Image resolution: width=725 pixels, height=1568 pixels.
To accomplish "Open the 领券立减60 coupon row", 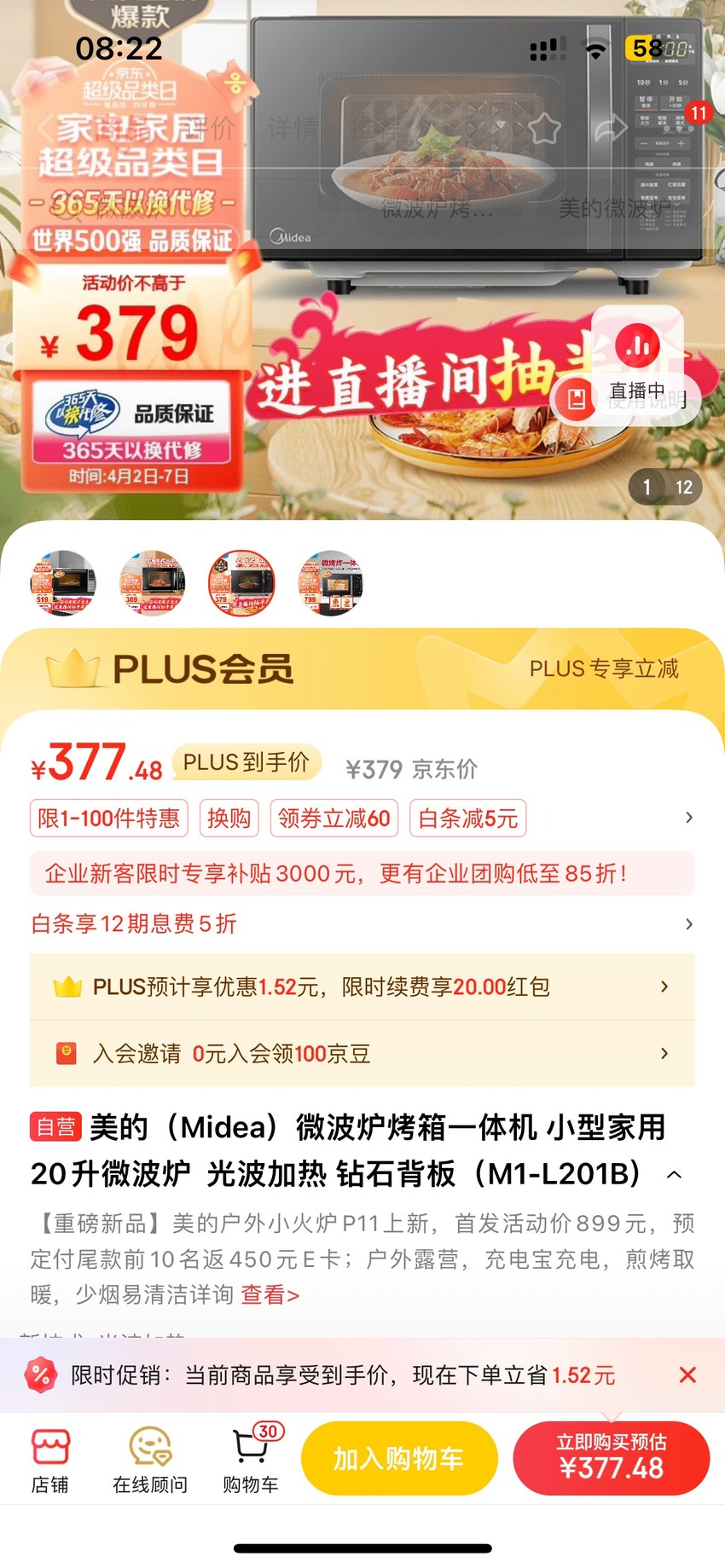I will 333,819.
